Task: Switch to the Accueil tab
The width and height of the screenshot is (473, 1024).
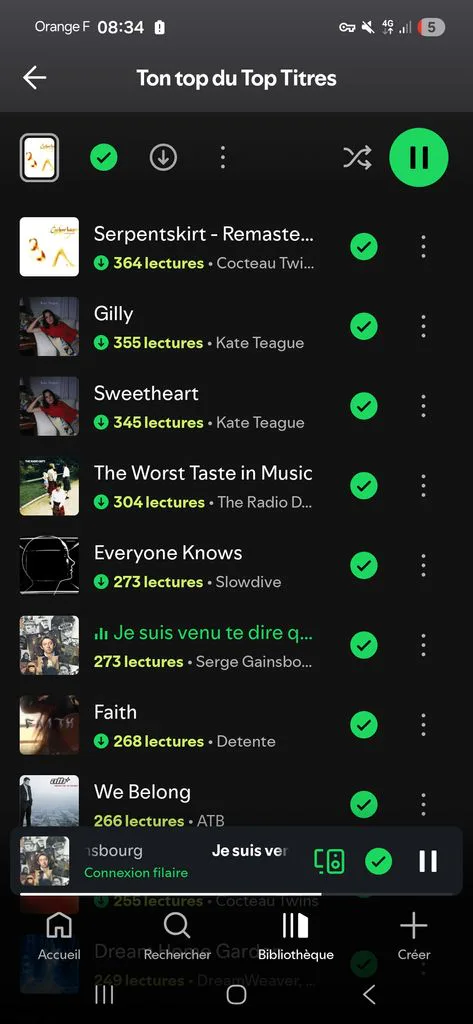Action: (x=59, y=937)
